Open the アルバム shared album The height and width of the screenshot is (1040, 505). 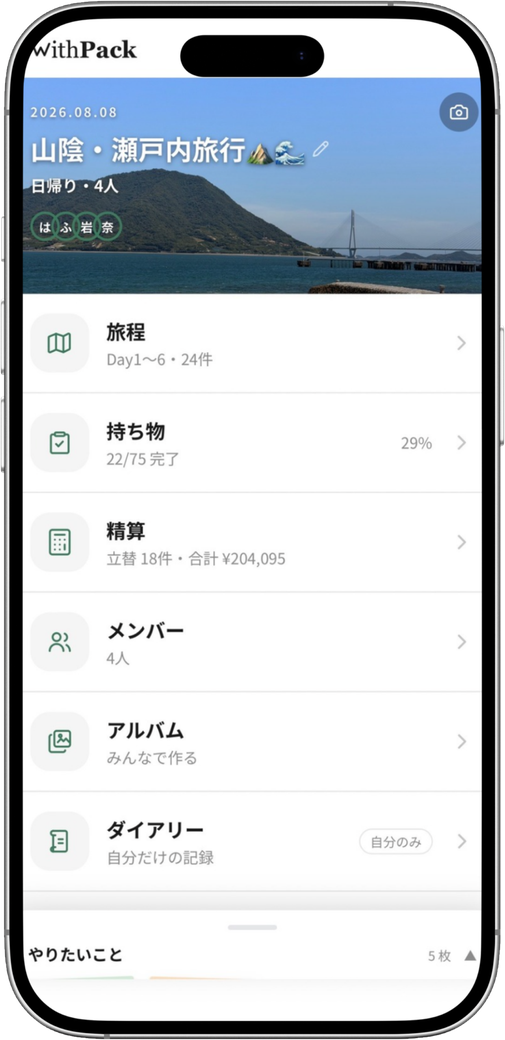(252, 742)
